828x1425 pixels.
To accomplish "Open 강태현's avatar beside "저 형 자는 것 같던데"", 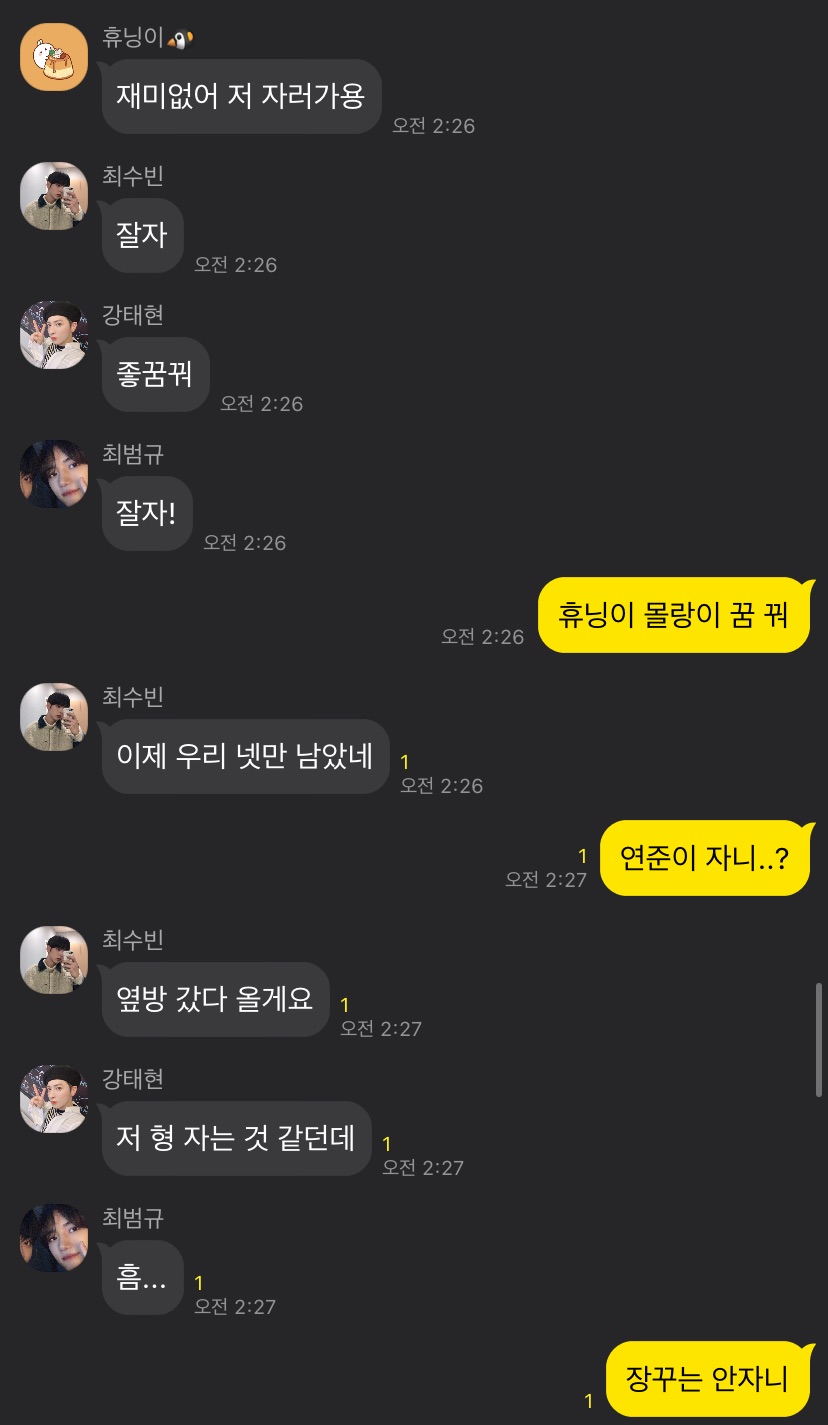I will (x=54, y=1099).
